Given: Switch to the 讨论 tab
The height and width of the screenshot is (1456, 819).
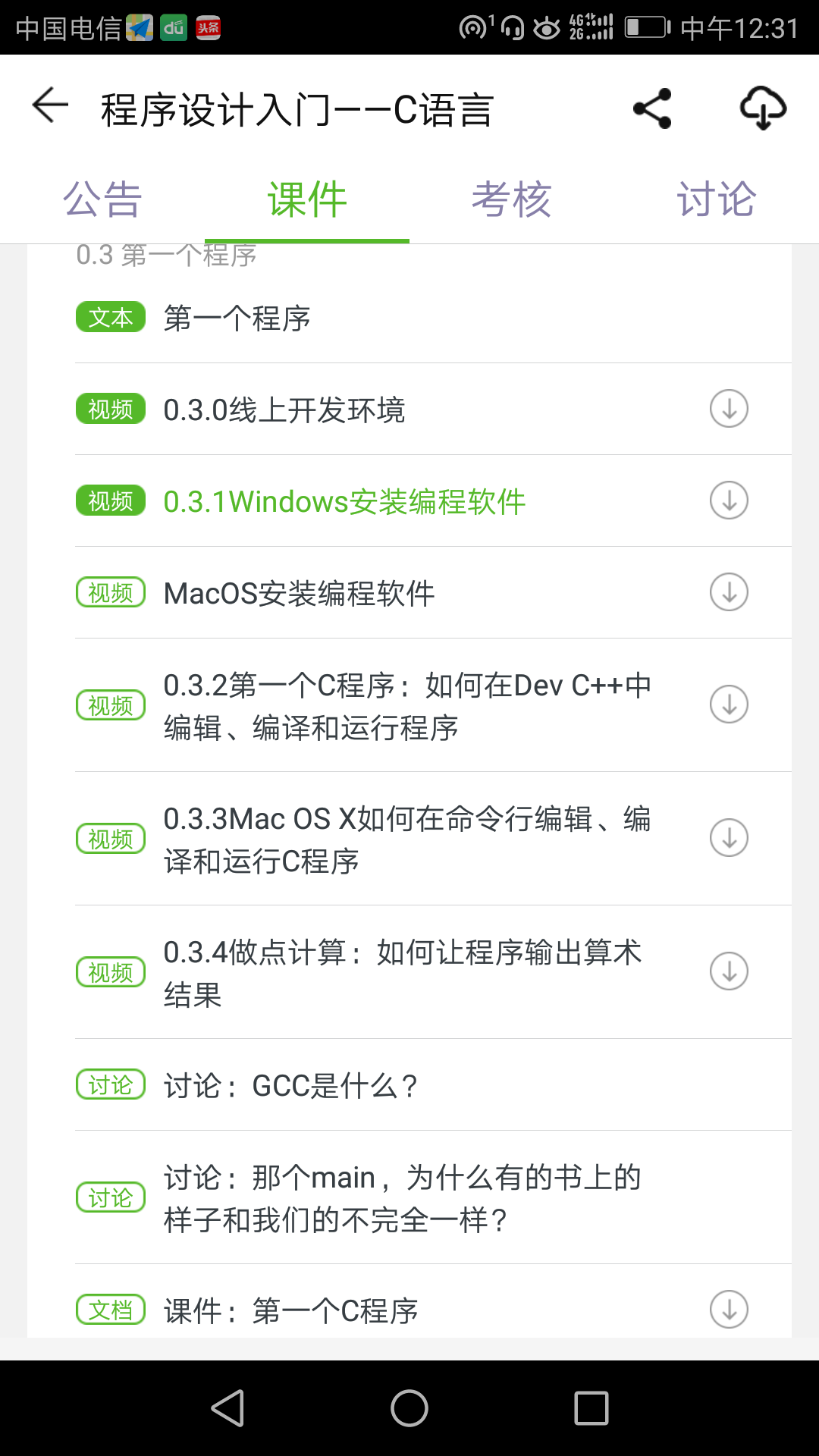Looking at the screenshot, I should click(x=717, y=200).
